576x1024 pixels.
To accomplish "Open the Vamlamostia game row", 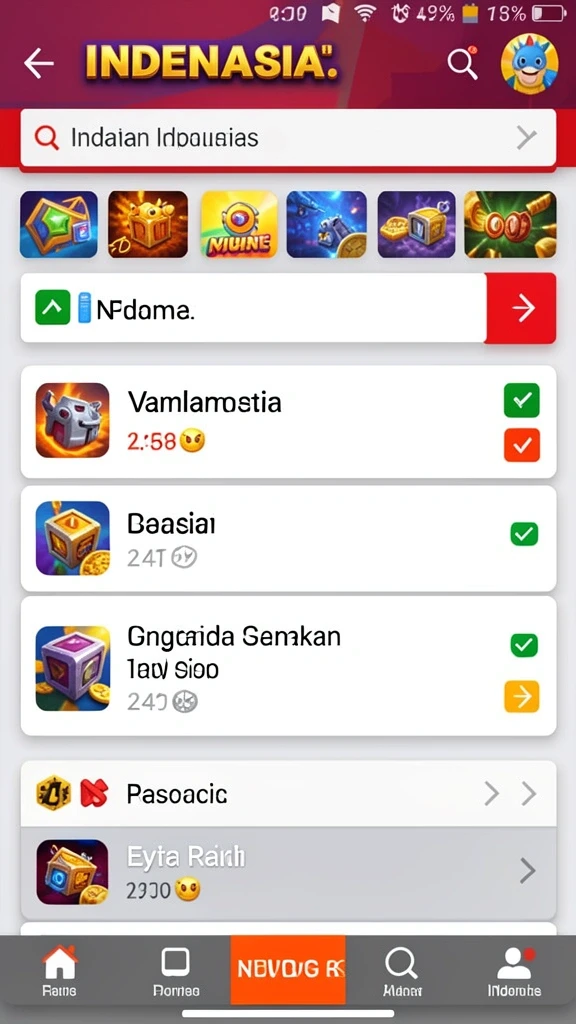I will pyautogui.click(x=288, y=421).
